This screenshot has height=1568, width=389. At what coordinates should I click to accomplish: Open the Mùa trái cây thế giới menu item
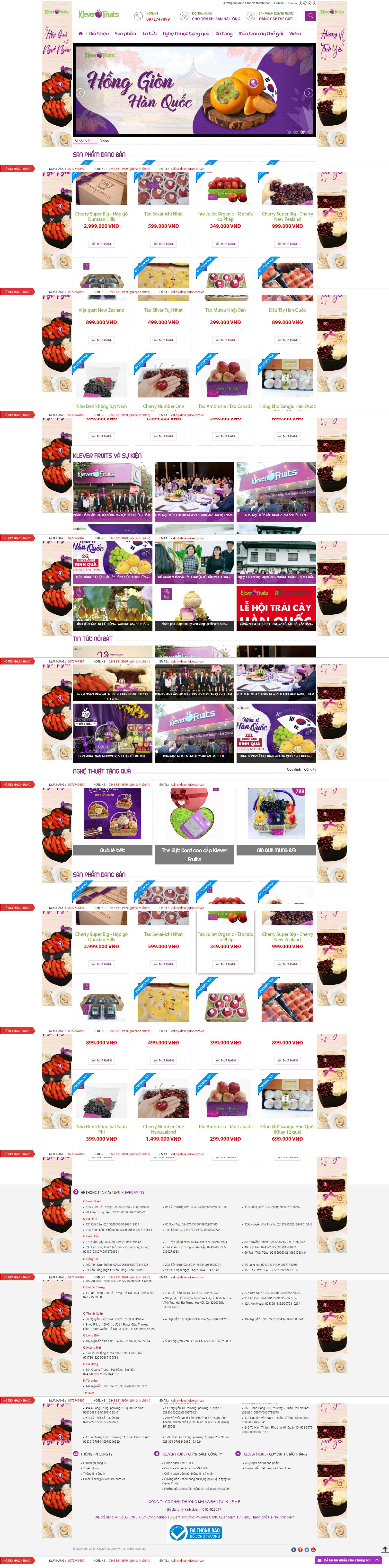point(261,34)
